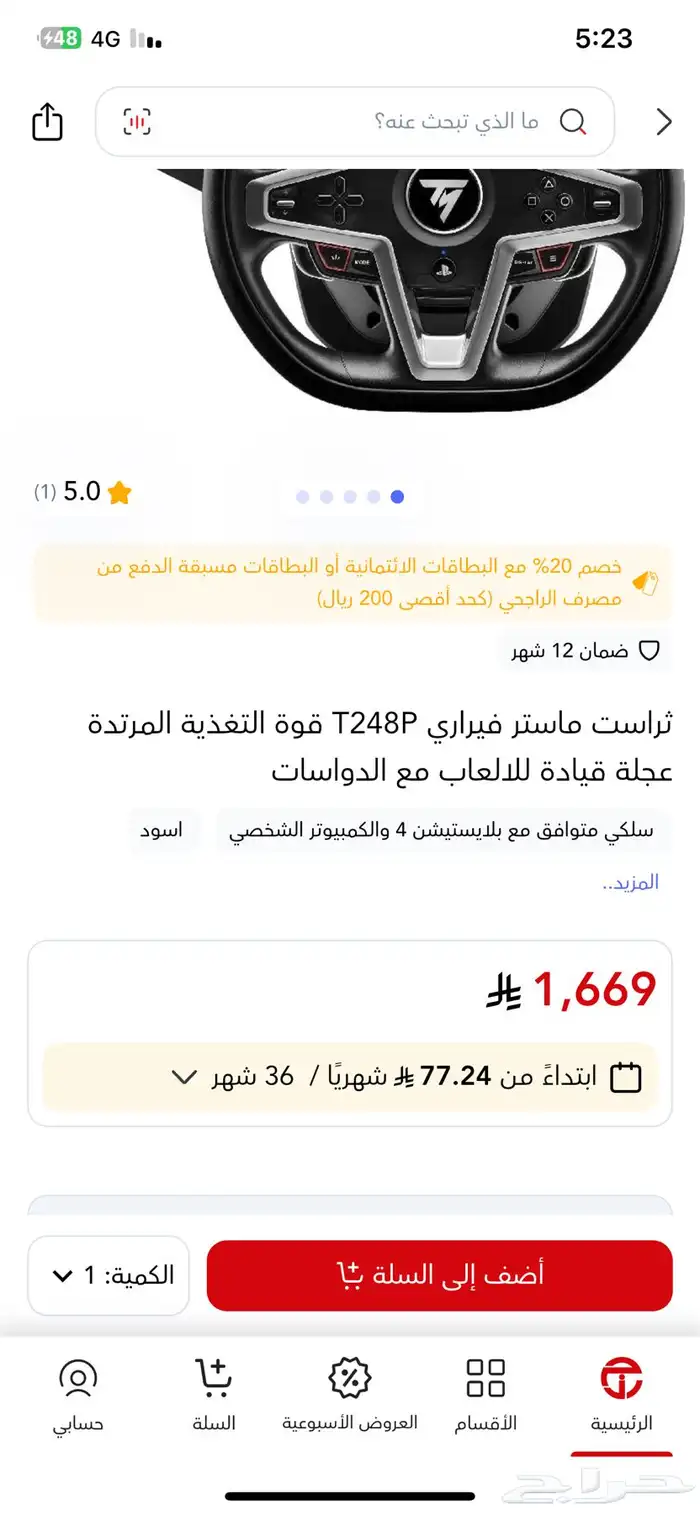700x1514 pixels.
Task: Expand the 36-month installment options
Action: [184, 1077]
